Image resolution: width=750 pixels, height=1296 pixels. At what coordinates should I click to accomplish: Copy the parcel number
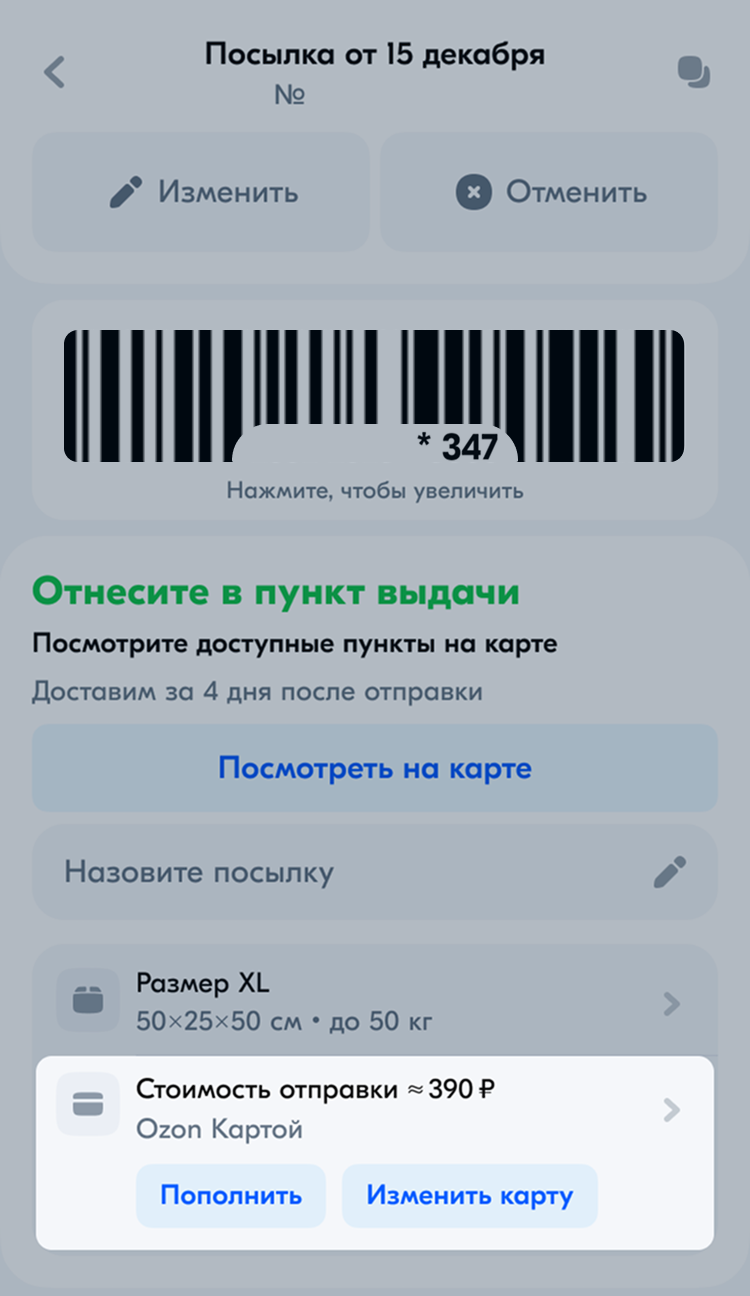click(693, 72)
